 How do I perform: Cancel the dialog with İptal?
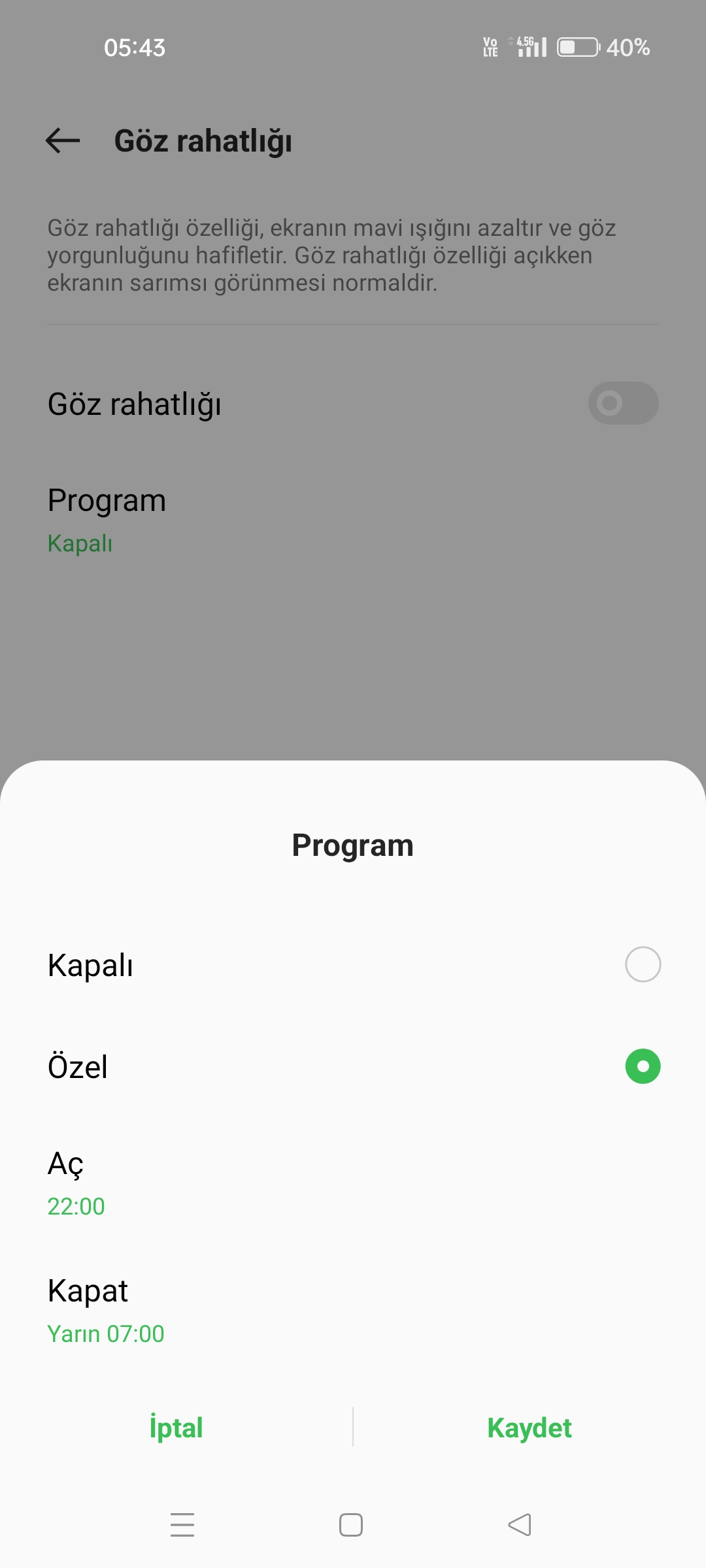click(176, 1427)
